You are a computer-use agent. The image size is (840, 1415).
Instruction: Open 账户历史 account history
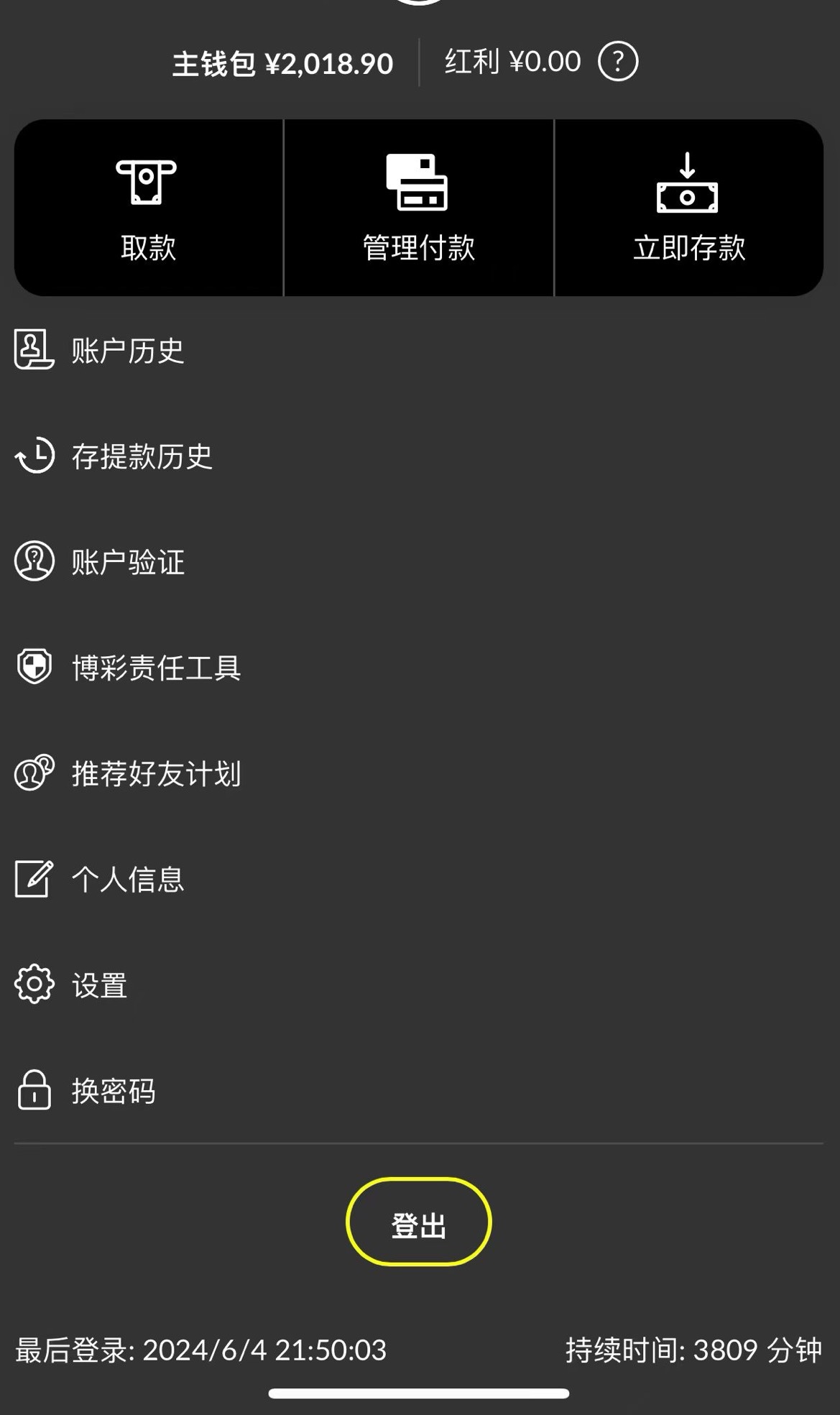tap(127, 351)
